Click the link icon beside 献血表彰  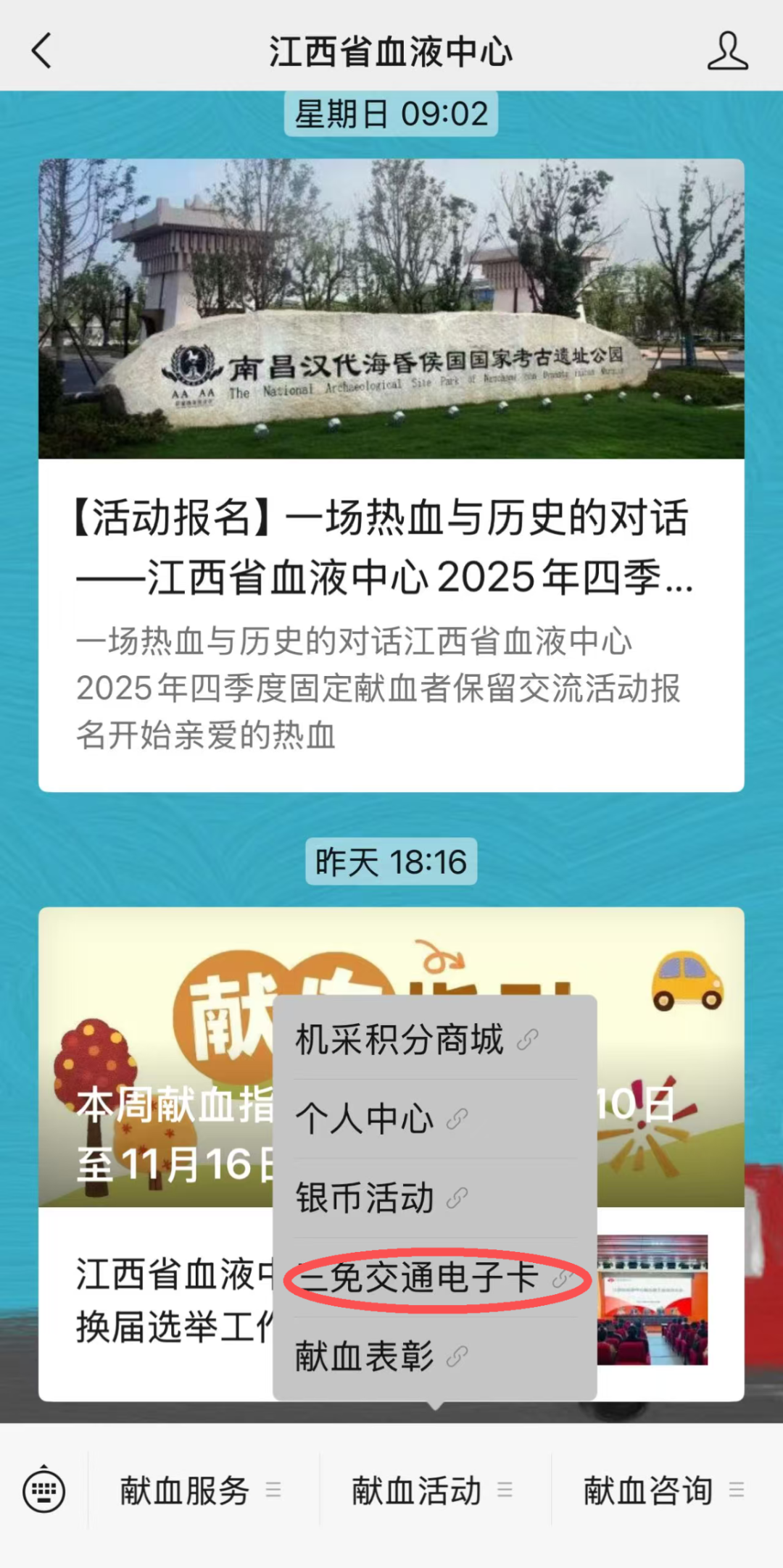[456, 1357]
